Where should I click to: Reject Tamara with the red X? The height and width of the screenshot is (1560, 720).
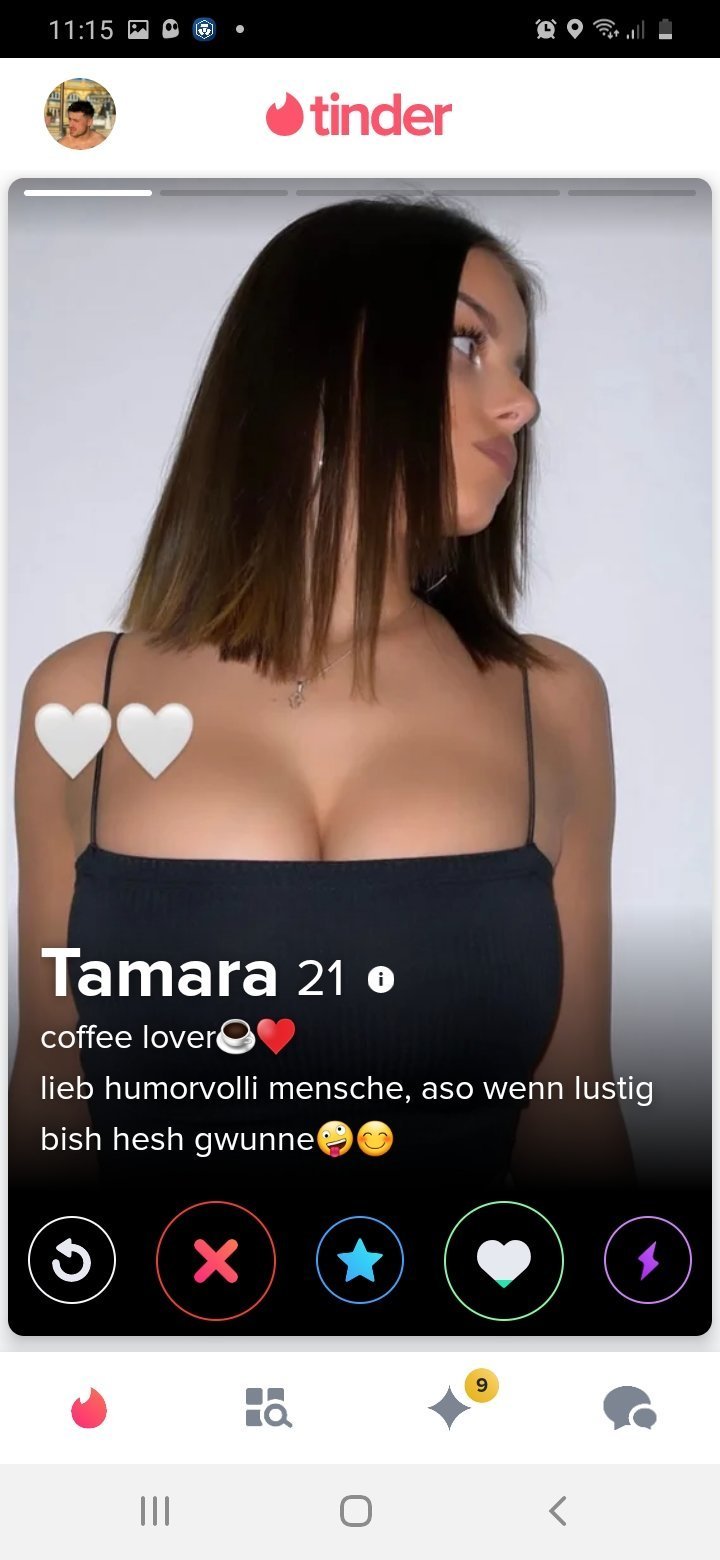tap(216, 1261)
